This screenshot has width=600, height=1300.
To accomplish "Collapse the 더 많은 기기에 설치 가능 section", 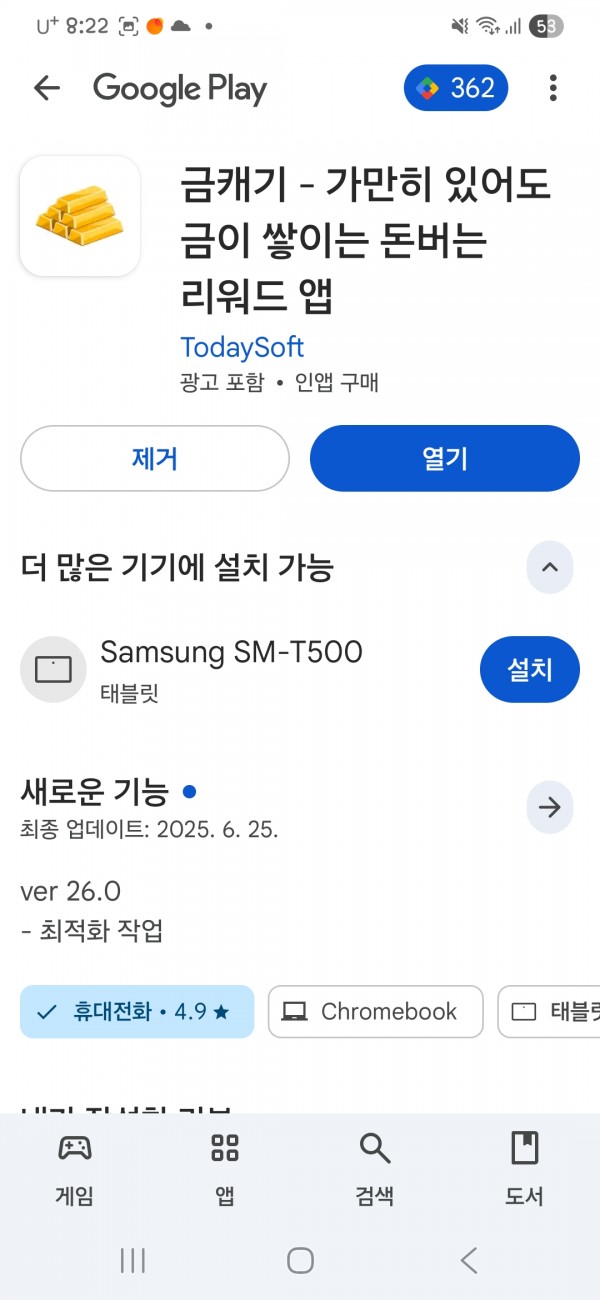I will point(550,568).
